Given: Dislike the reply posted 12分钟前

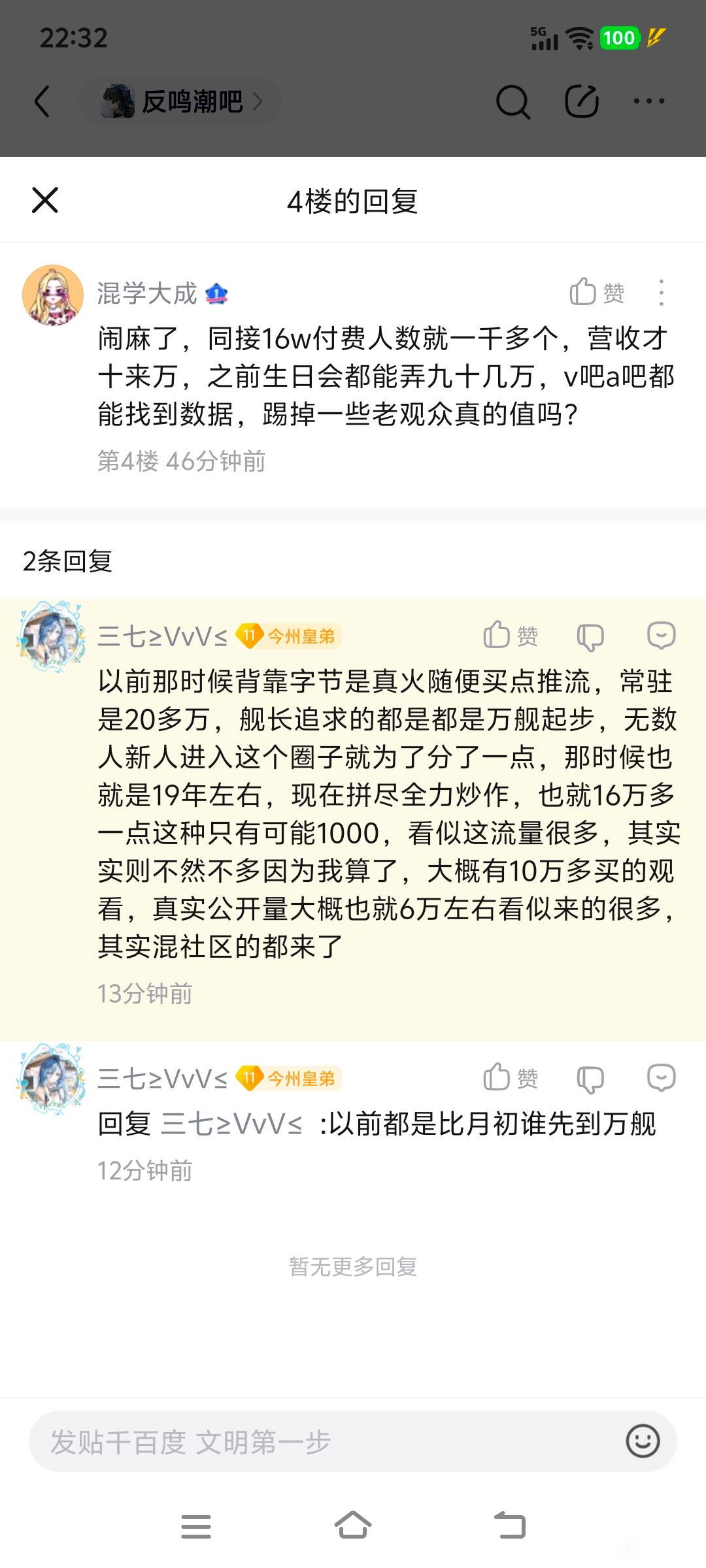Looking at the screenshot, I should pos(590,1079).
